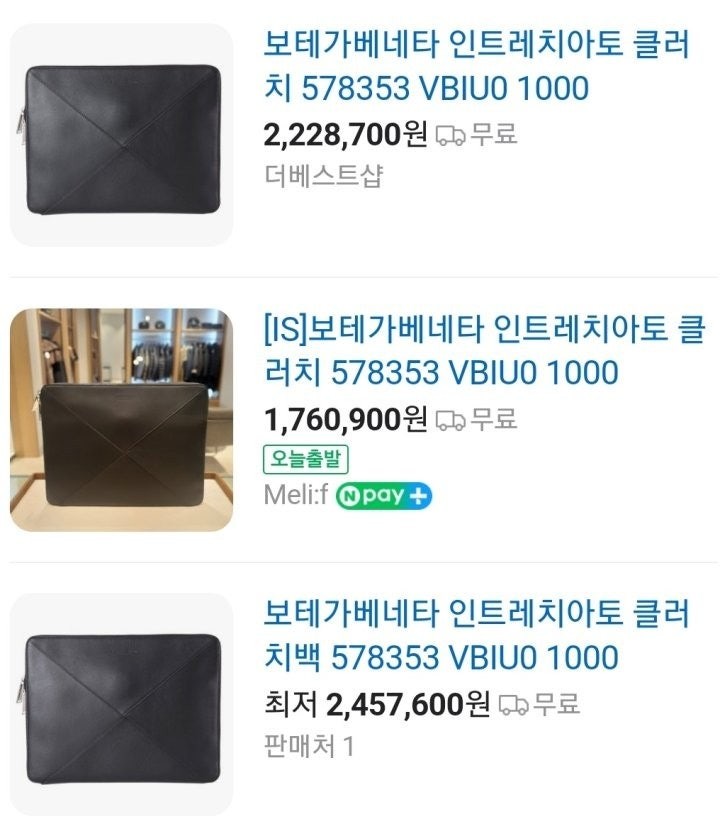Tap the 최저 2,457,600원 clutch bag image
The height and width of the screenshot is (819, 720).
click(121, 705)
